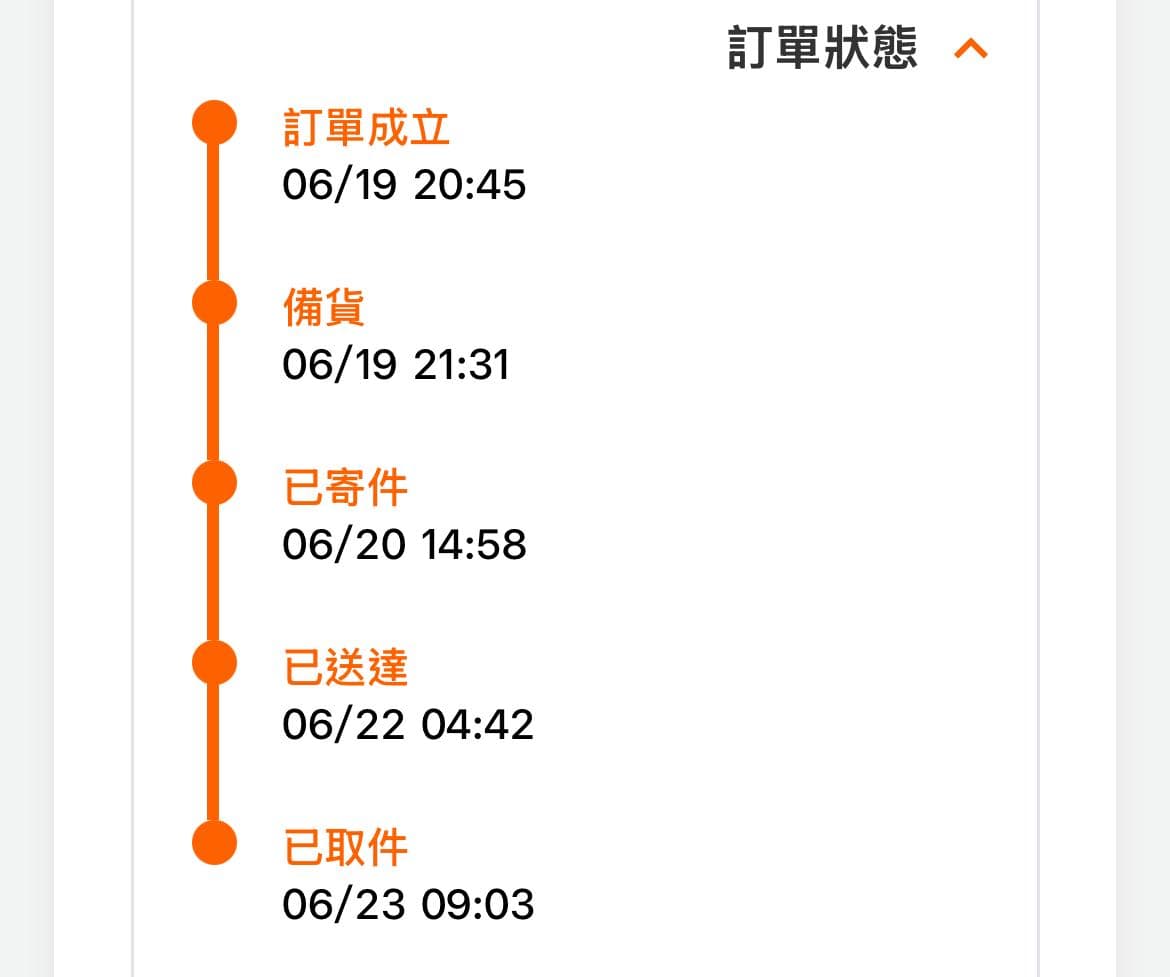Collapse the 訂單狀態 order status section
This screenshot has height=977, width=1170.
coord(970,48)
